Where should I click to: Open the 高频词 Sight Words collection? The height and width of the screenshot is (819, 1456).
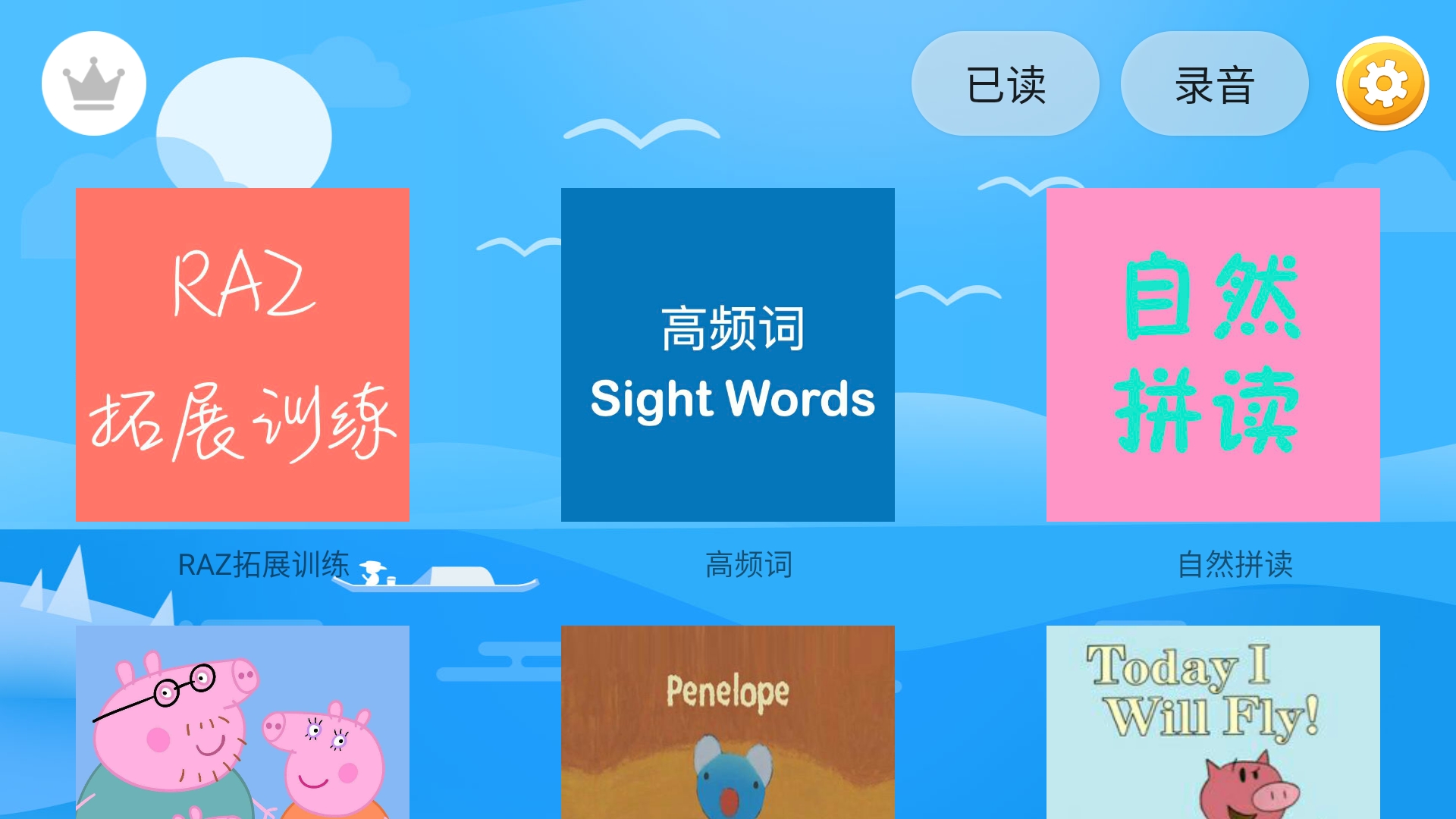point(728,354)
